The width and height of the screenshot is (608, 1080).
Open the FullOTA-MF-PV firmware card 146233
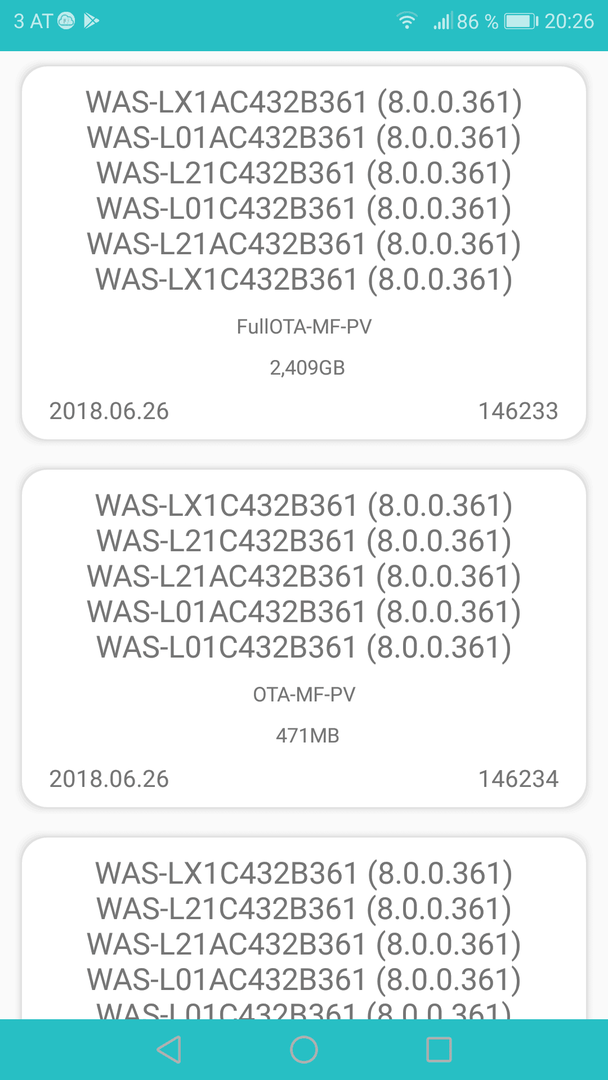(304, 253)
